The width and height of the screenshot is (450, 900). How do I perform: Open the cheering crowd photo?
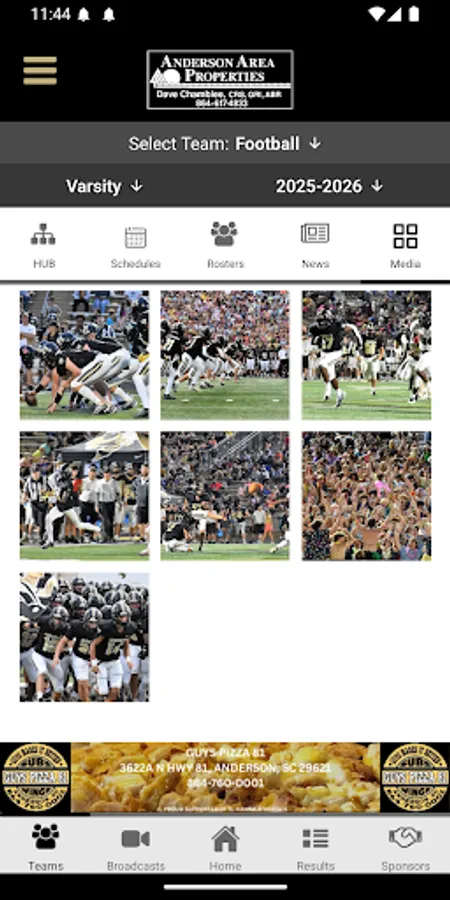click(x=367, y=496)
